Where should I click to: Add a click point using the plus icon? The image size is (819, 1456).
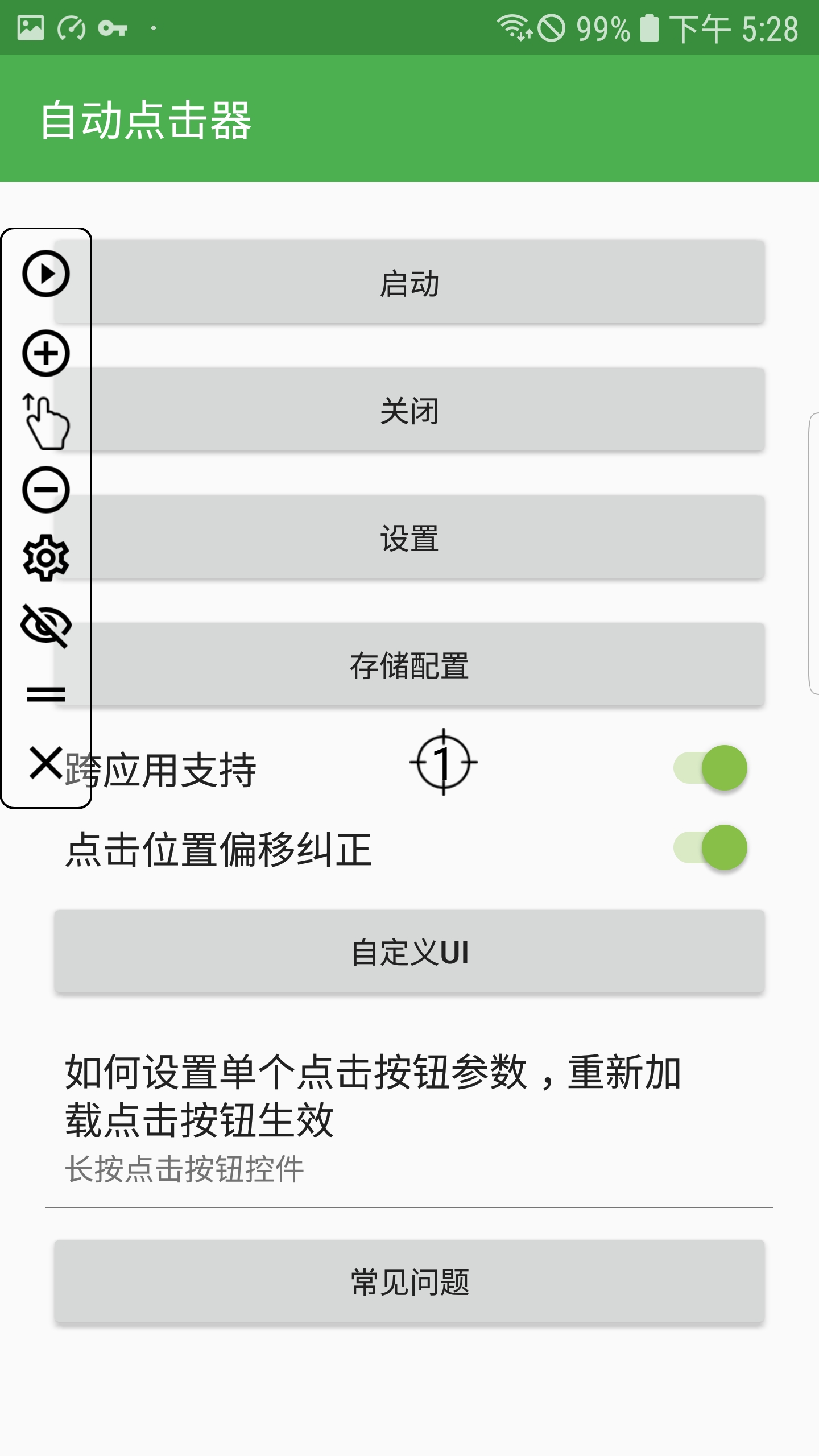tap(47, 354)
